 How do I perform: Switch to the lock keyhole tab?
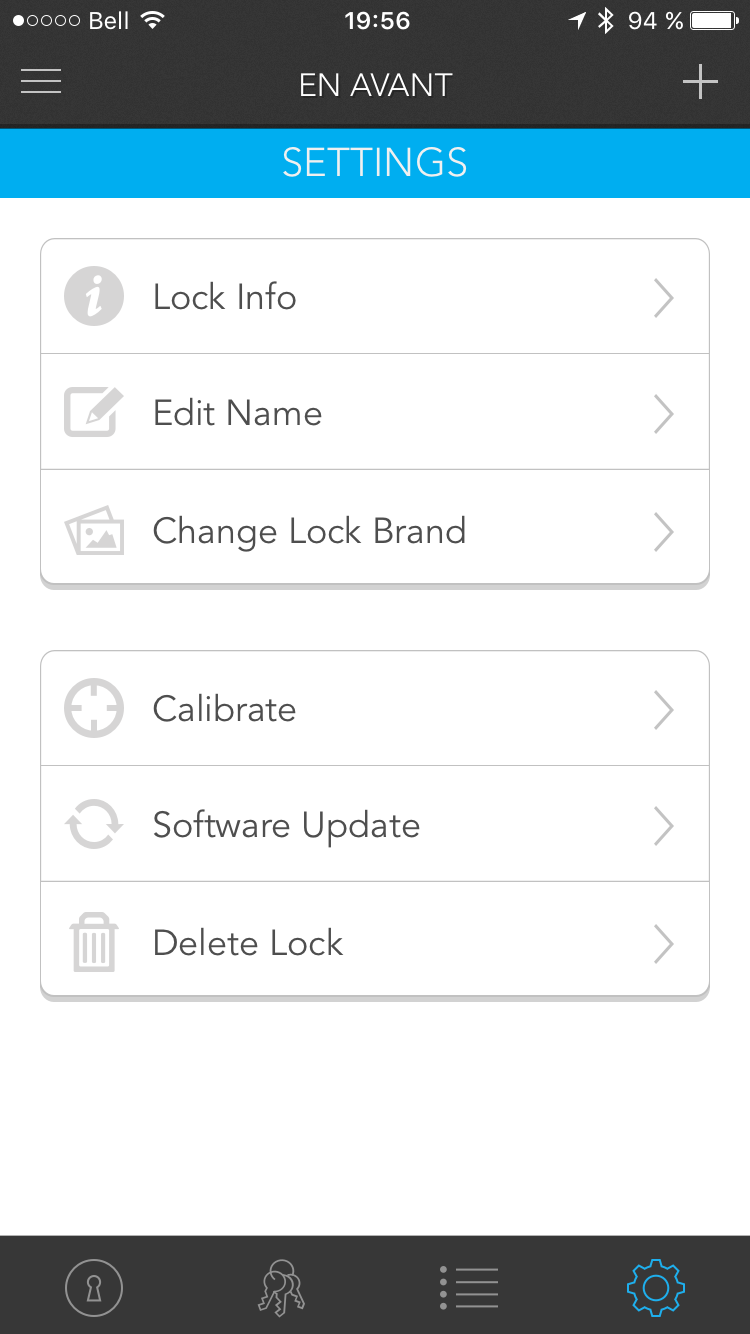coord(94,1287)
